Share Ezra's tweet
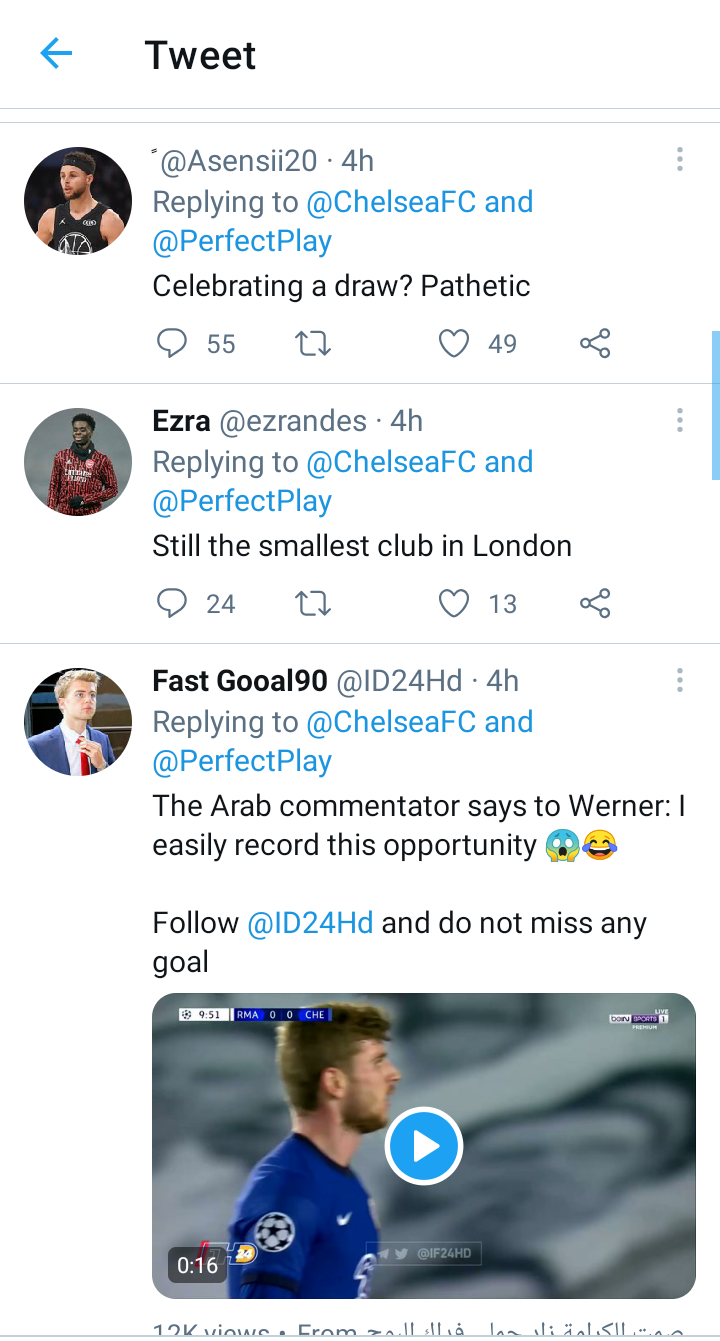 pyautogui.click(x=595, y=604)
